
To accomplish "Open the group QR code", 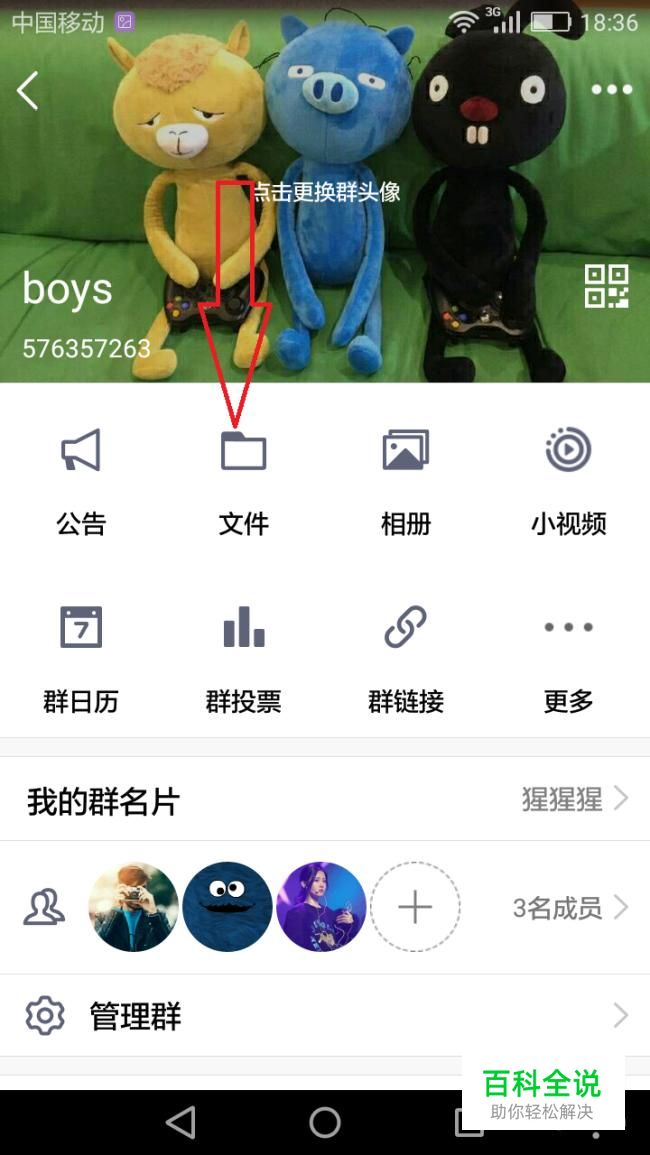I will pos(606,286).
